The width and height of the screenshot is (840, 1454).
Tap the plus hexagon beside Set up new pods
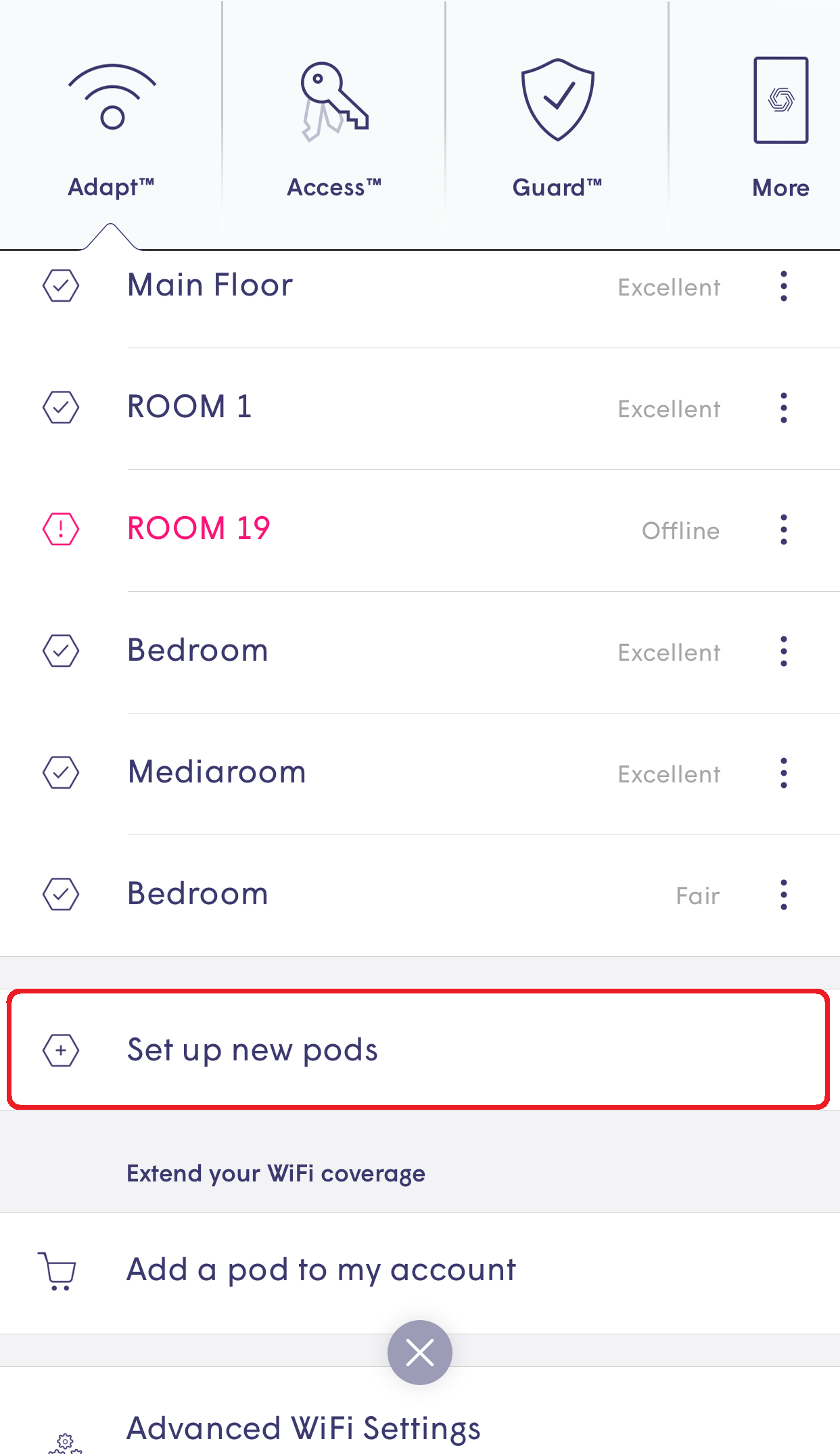60,1051
